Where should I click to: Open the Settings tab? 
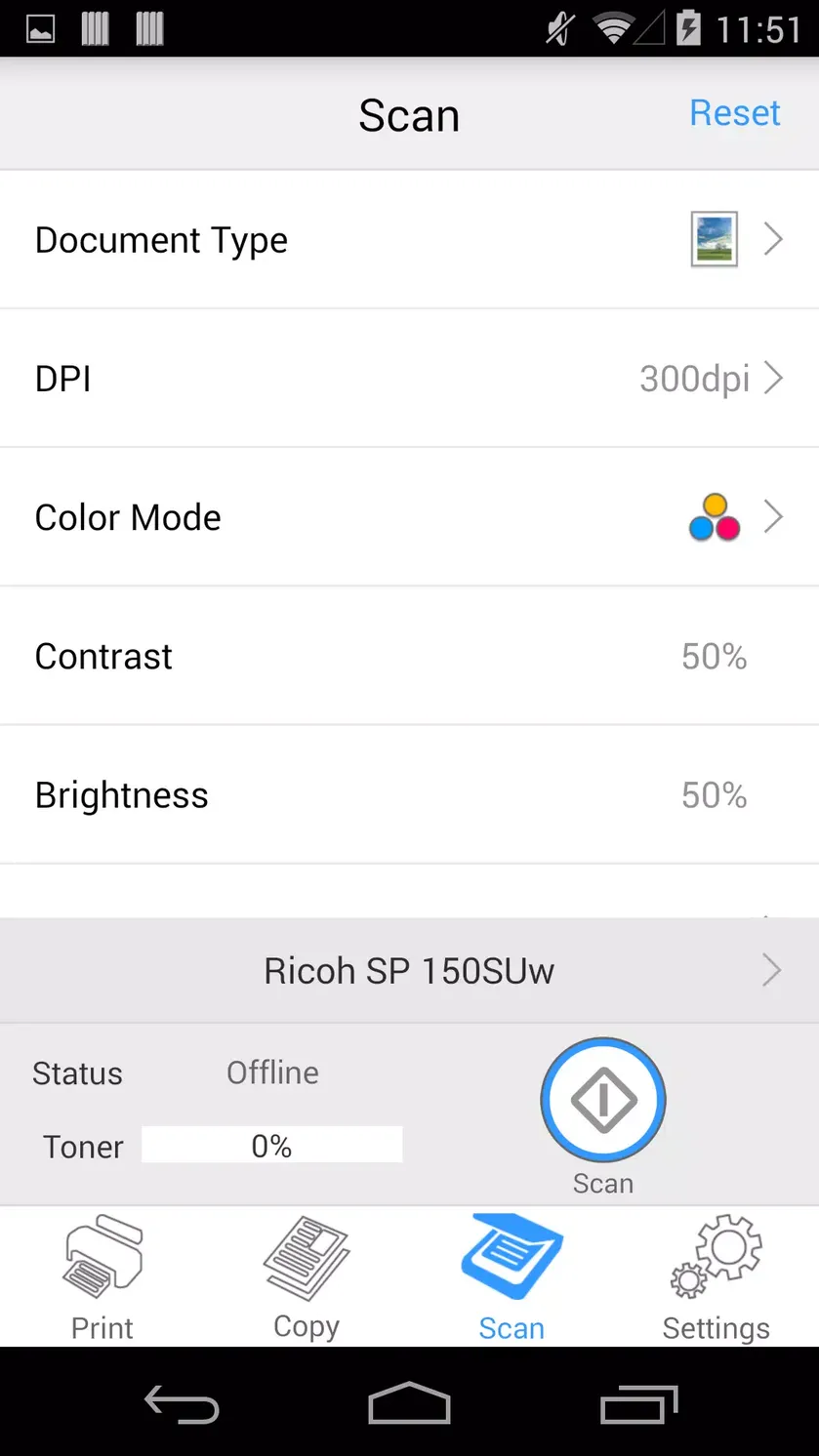coord(717,1277)
